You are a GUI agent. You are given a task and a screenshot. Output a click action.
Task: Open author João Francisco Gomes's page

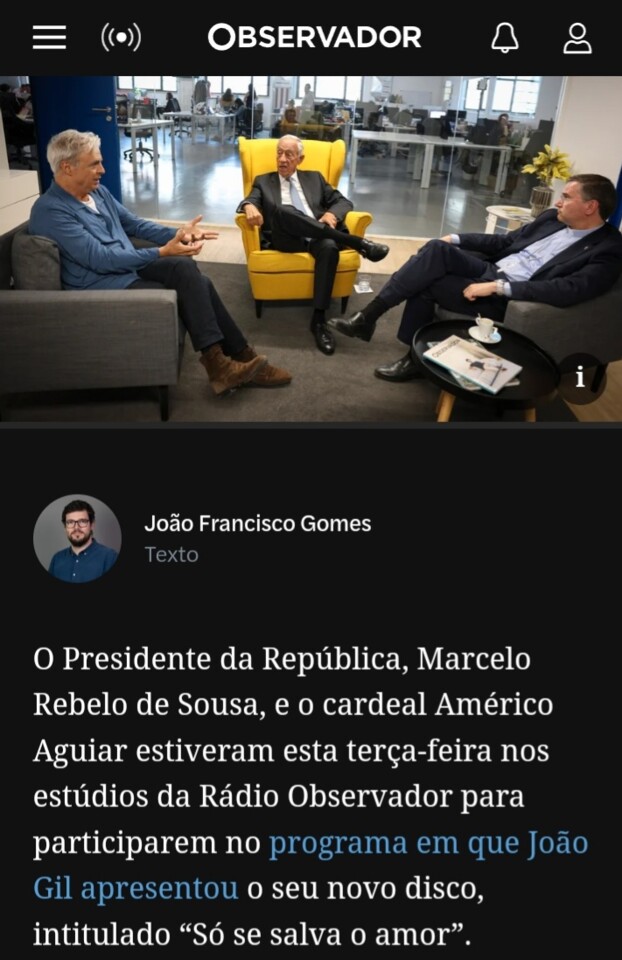257,523
